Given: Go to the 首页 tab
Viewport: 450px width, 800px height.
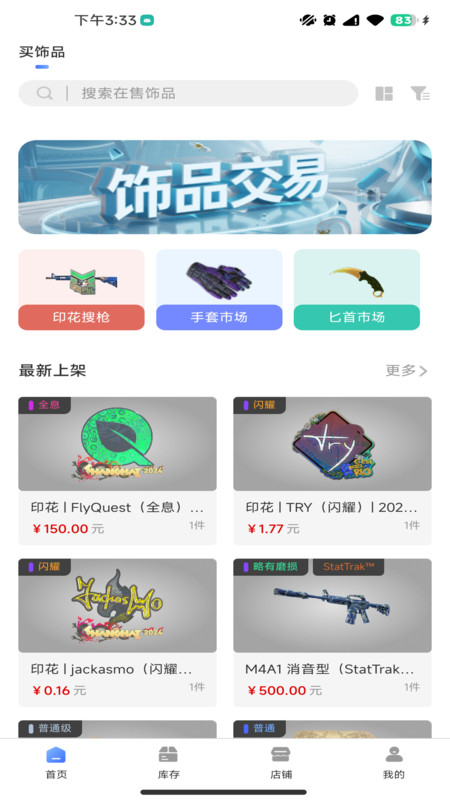Looking at the screenshot, I should tap(56, 763).
